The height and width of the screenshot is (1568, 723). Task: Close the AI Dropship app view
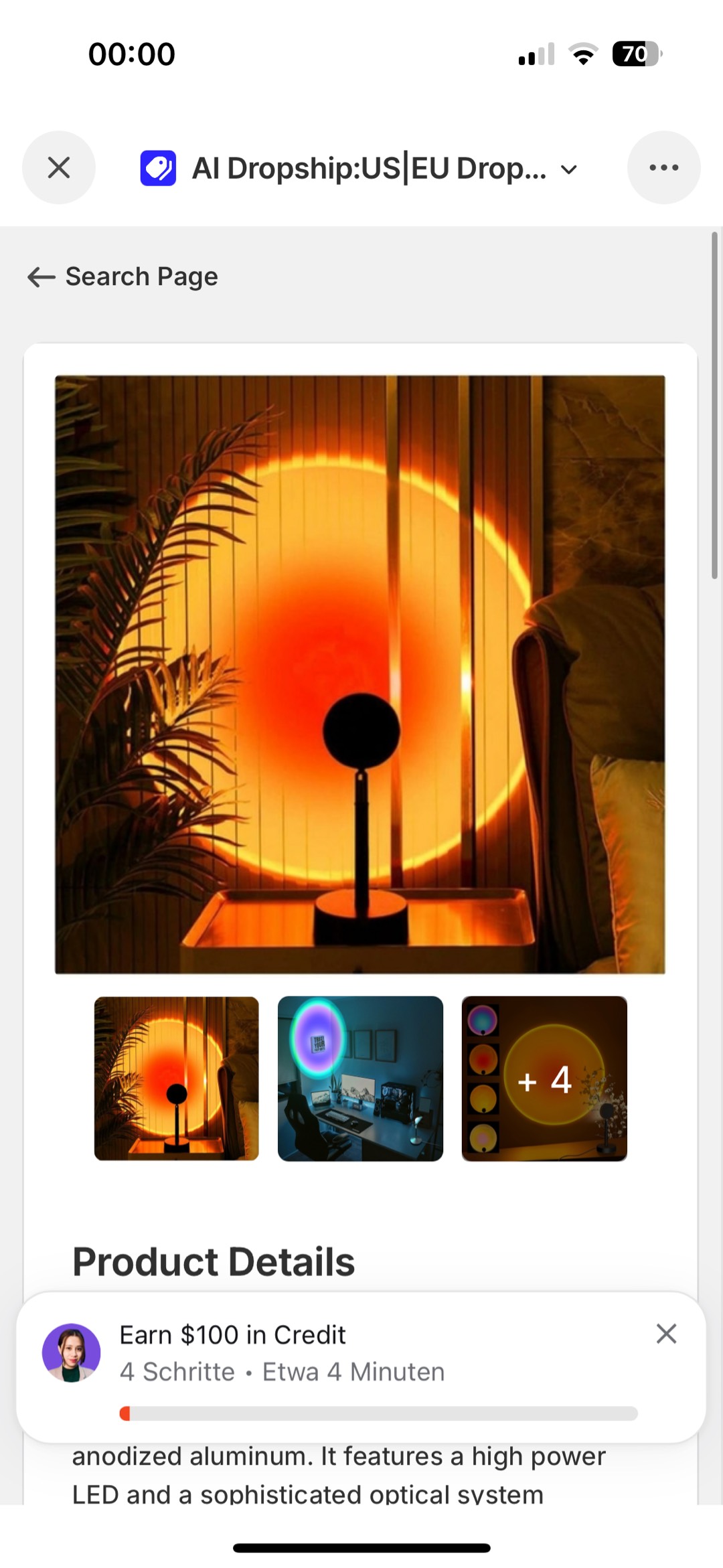click(59, 167)
